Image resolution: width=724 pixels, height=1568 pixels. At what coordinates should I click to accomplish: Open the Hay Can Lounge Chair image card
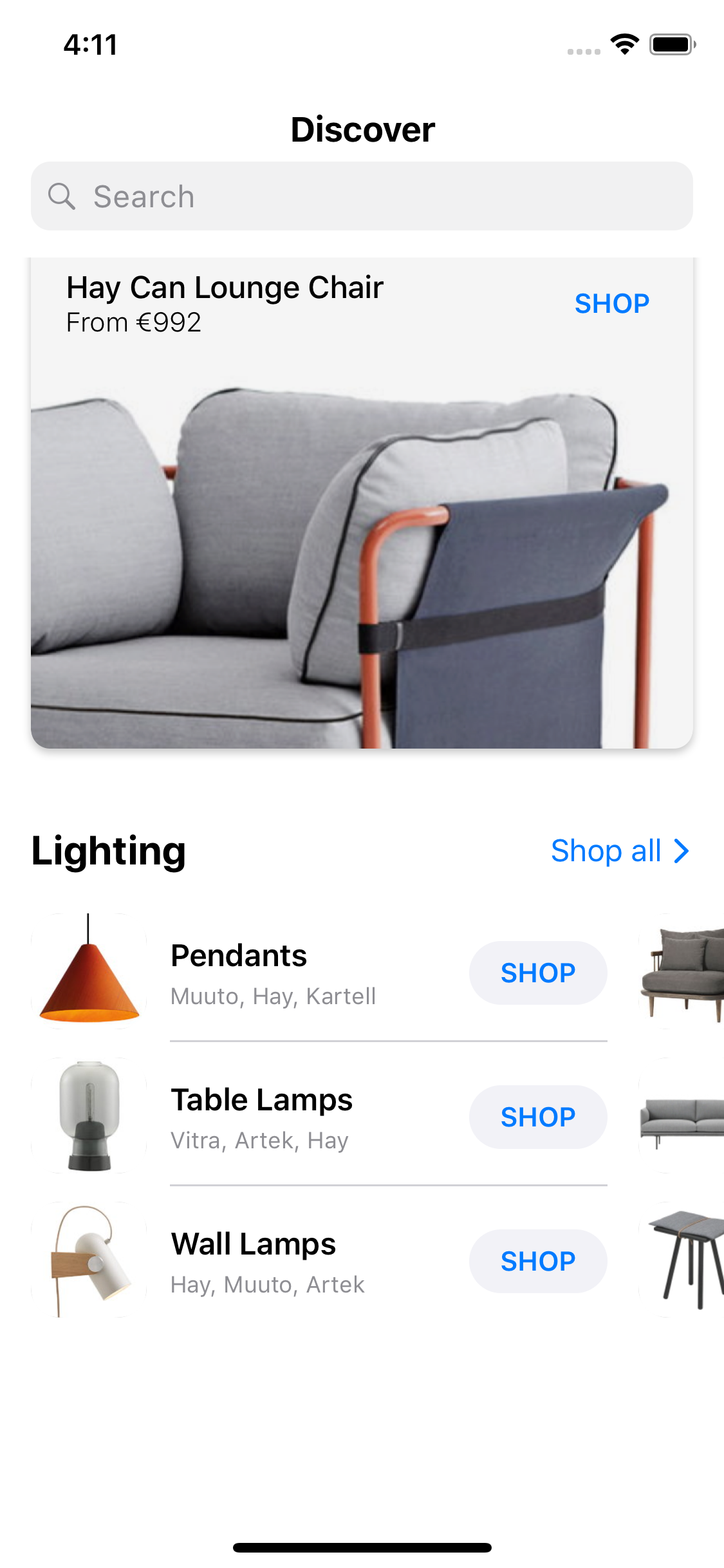362,503
